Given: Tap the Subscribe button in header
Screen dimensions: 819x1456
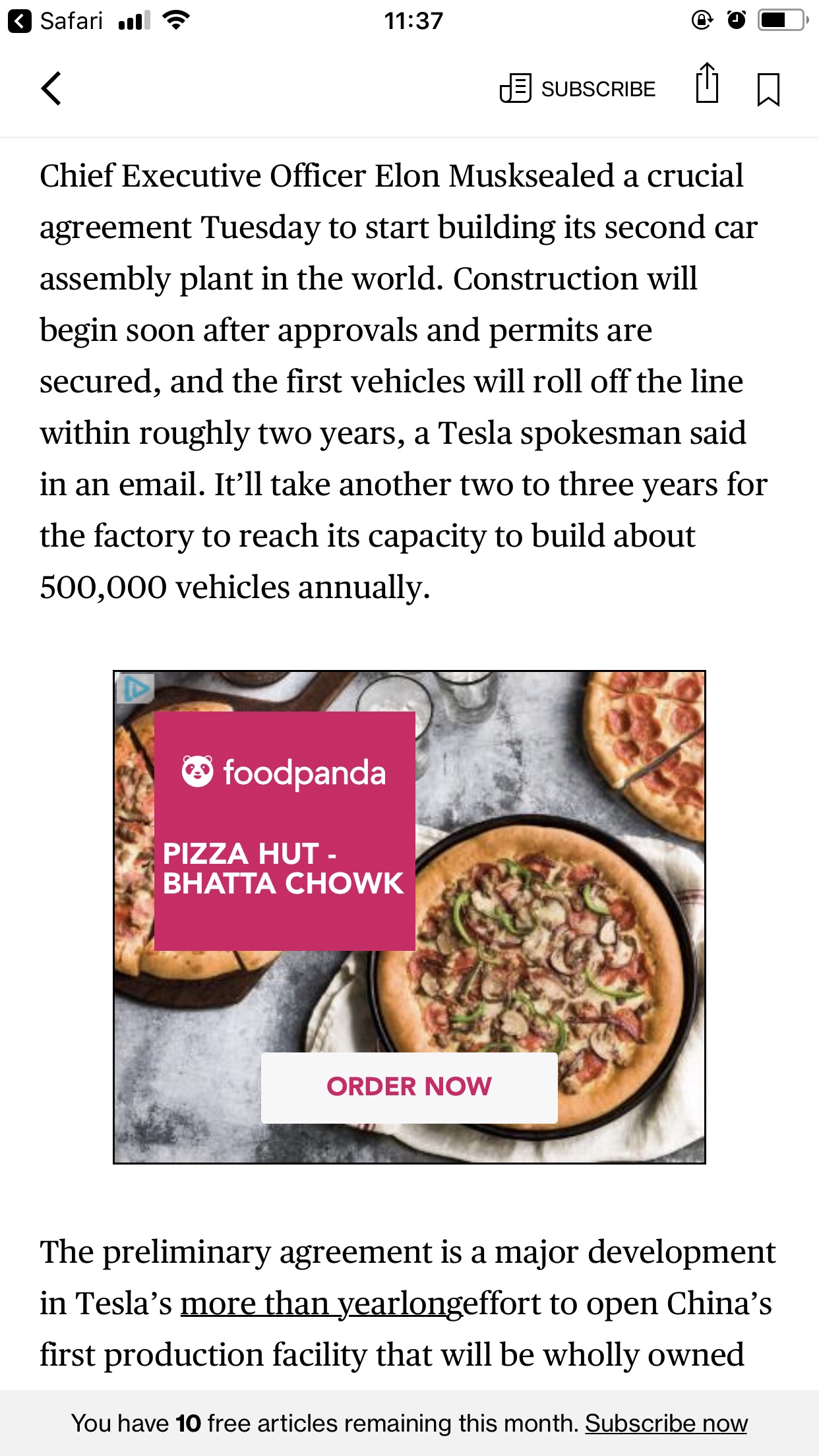Looking at the screenshot, I should coord(578,88).
